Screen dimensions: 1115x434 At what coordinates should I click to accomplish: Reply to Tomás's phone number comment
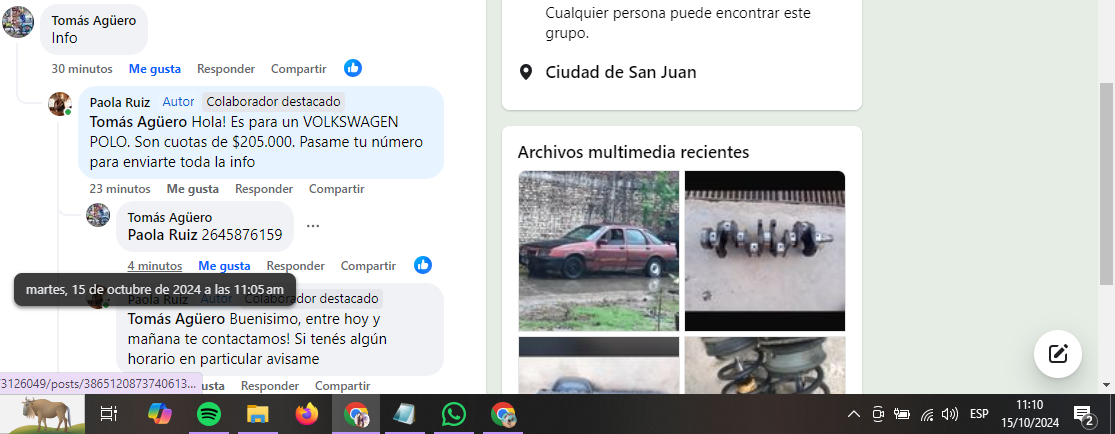click(x=295, y=266)
